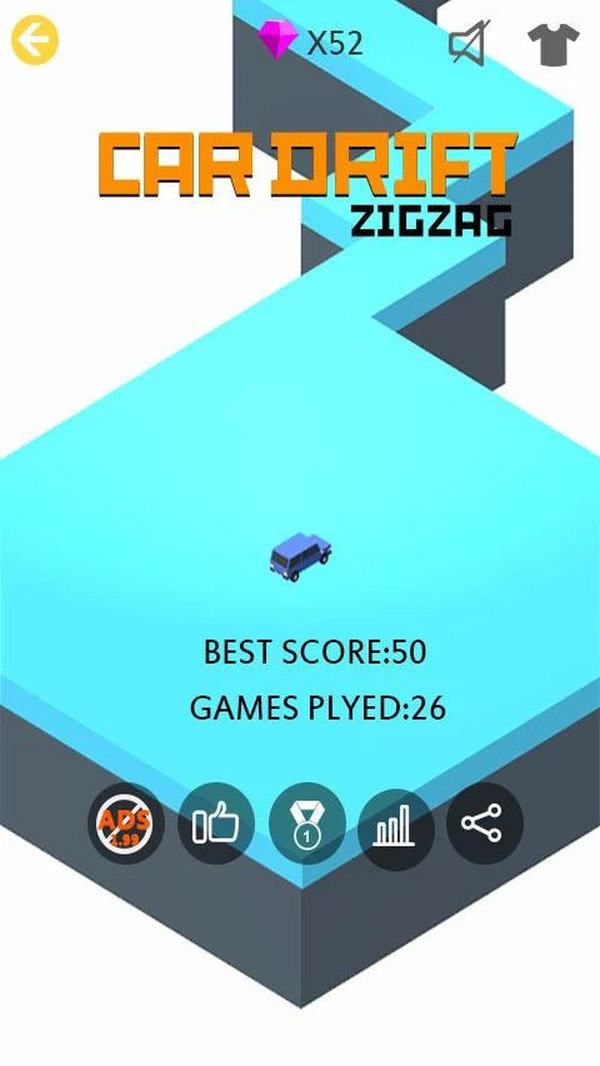Remove ads with the ADS 2.99 button
Screen dimensions: 600x1066
coord(126,823)
